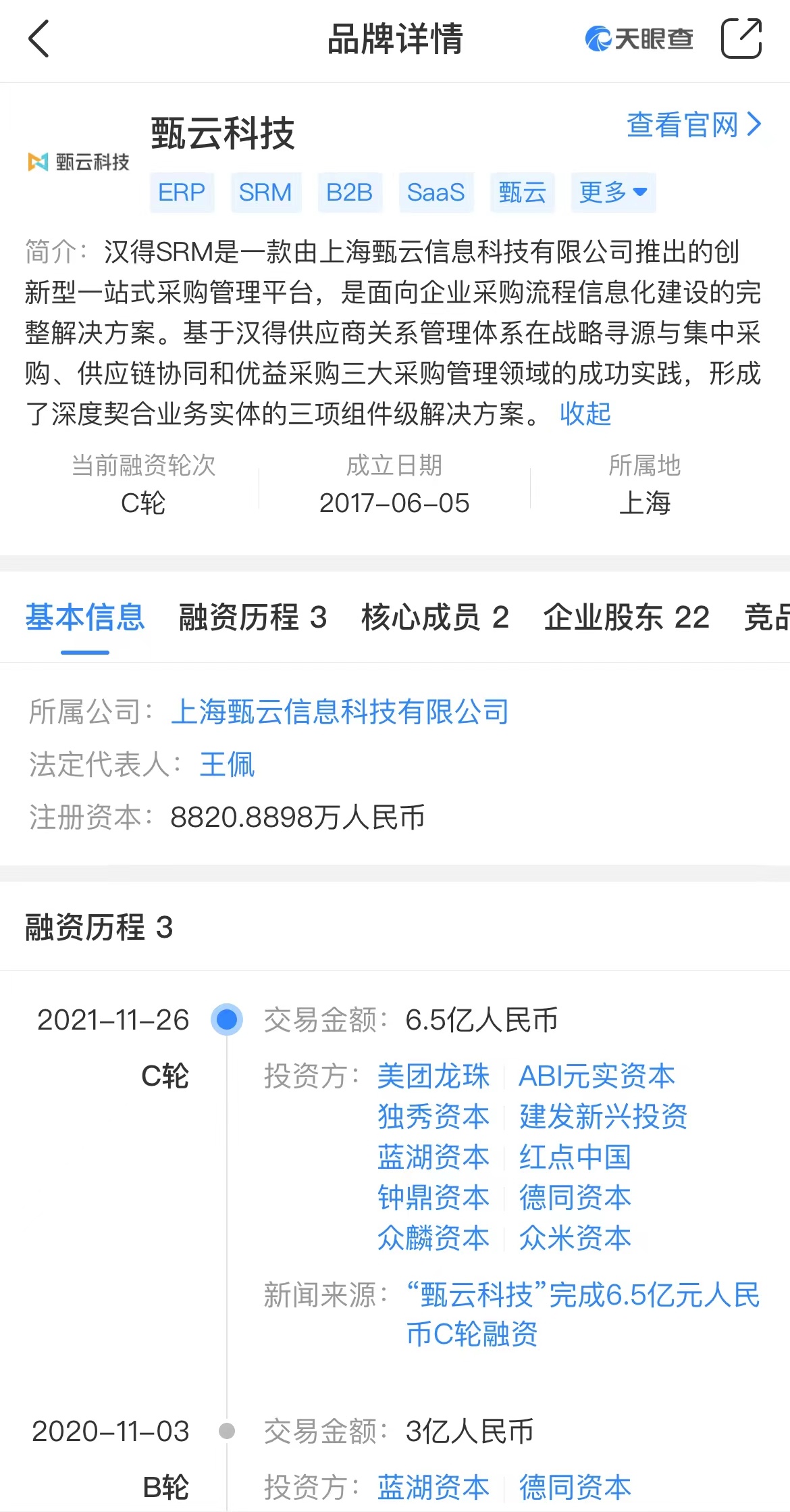Go back using the top-left arrow
This screenshot has width=790, height=1512.
[38, 39]
